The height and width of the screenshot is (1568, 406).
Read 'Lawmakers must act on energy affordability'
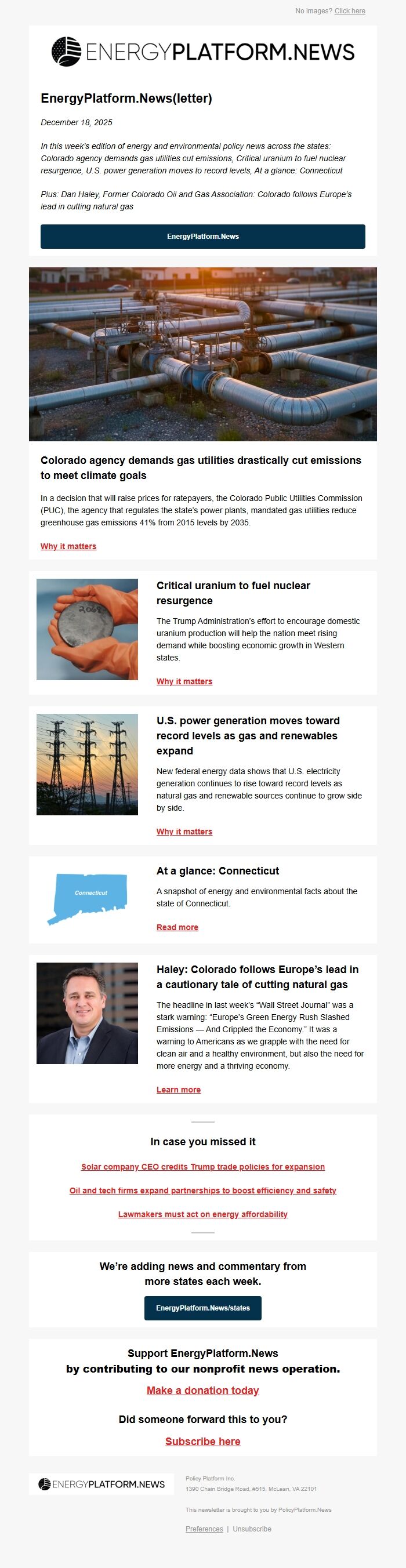click(x=202, y=1214)
